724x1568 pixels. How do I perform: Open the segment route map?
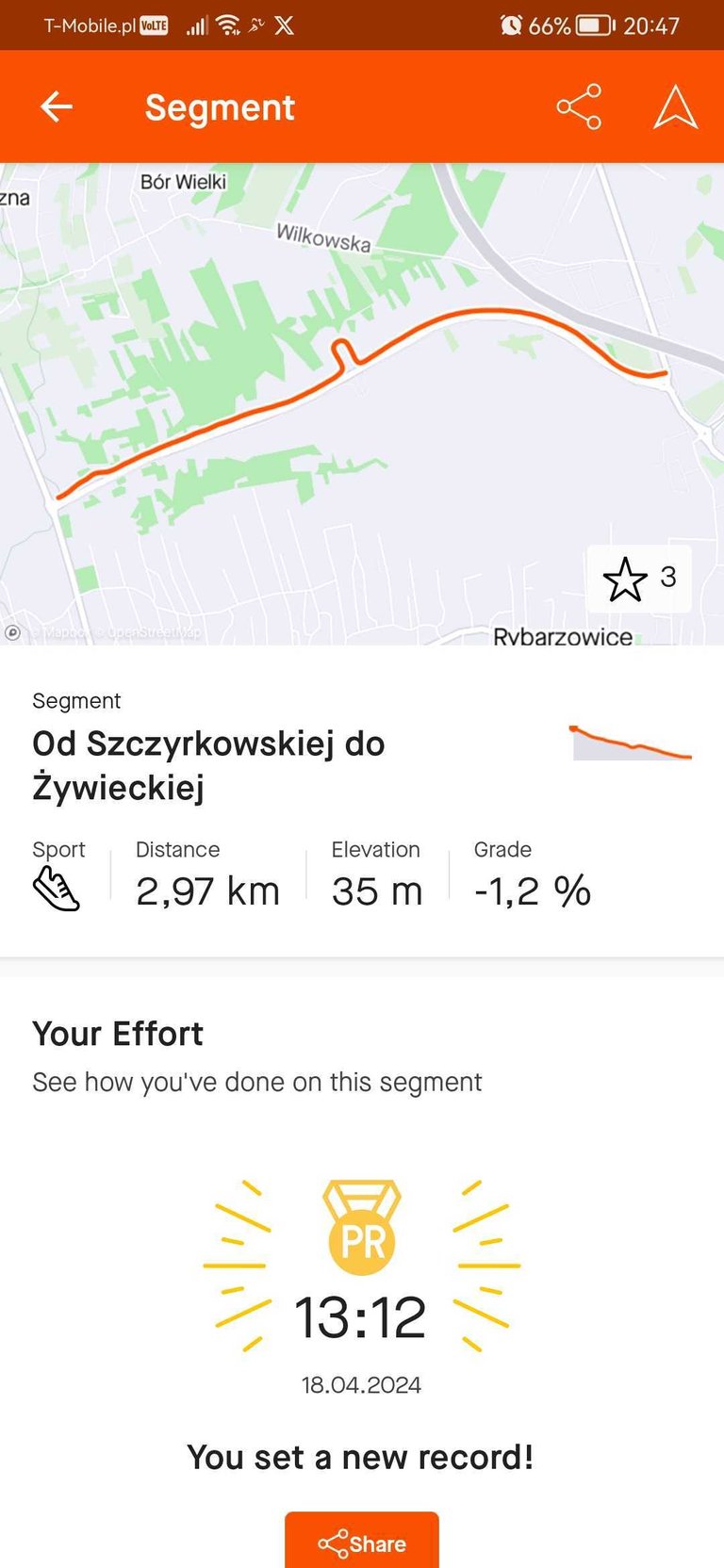(362, 404)
